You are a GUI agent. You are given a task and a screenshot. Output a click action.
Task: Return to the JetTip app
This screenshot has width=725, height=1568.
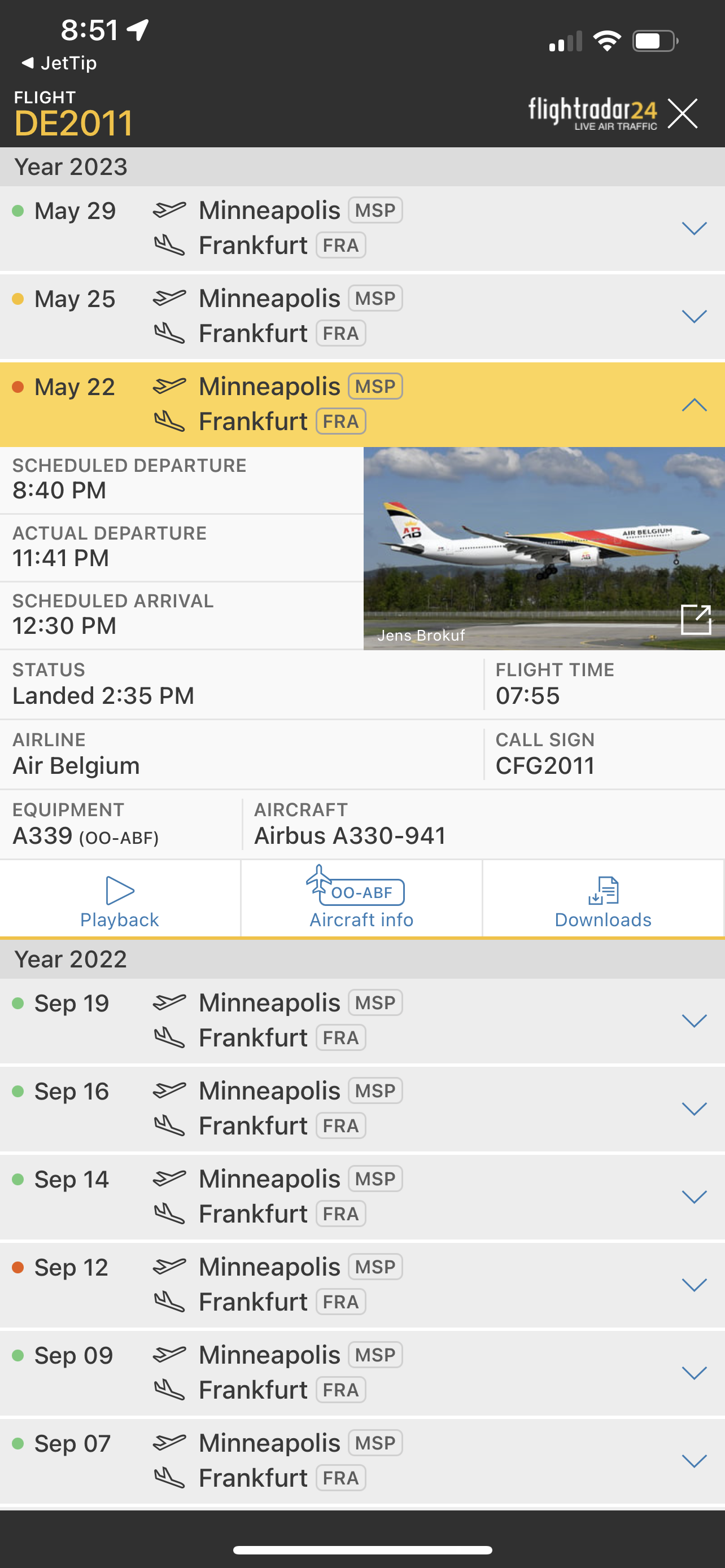(x=60, y=63)
